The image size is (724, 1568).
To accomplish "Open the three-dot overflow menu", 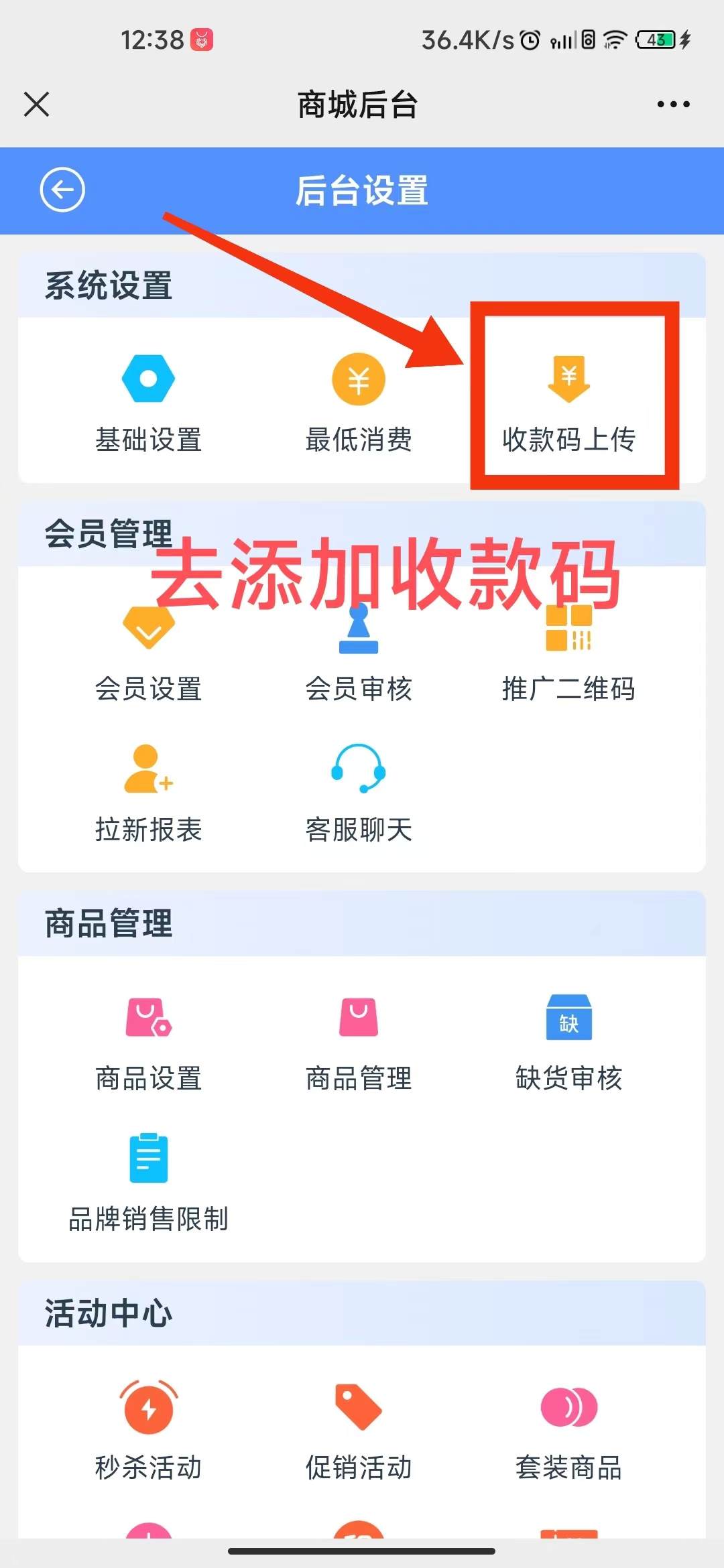I will pyautogui.click(x=673, y=105).
